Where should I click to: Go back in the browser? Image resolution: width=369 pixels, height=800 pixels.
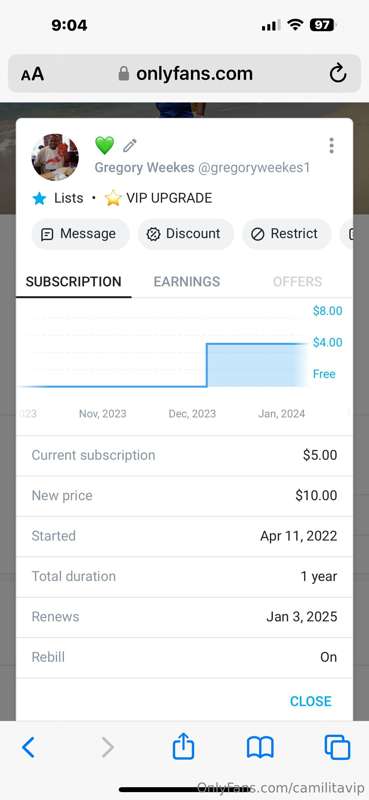point(29,747)
